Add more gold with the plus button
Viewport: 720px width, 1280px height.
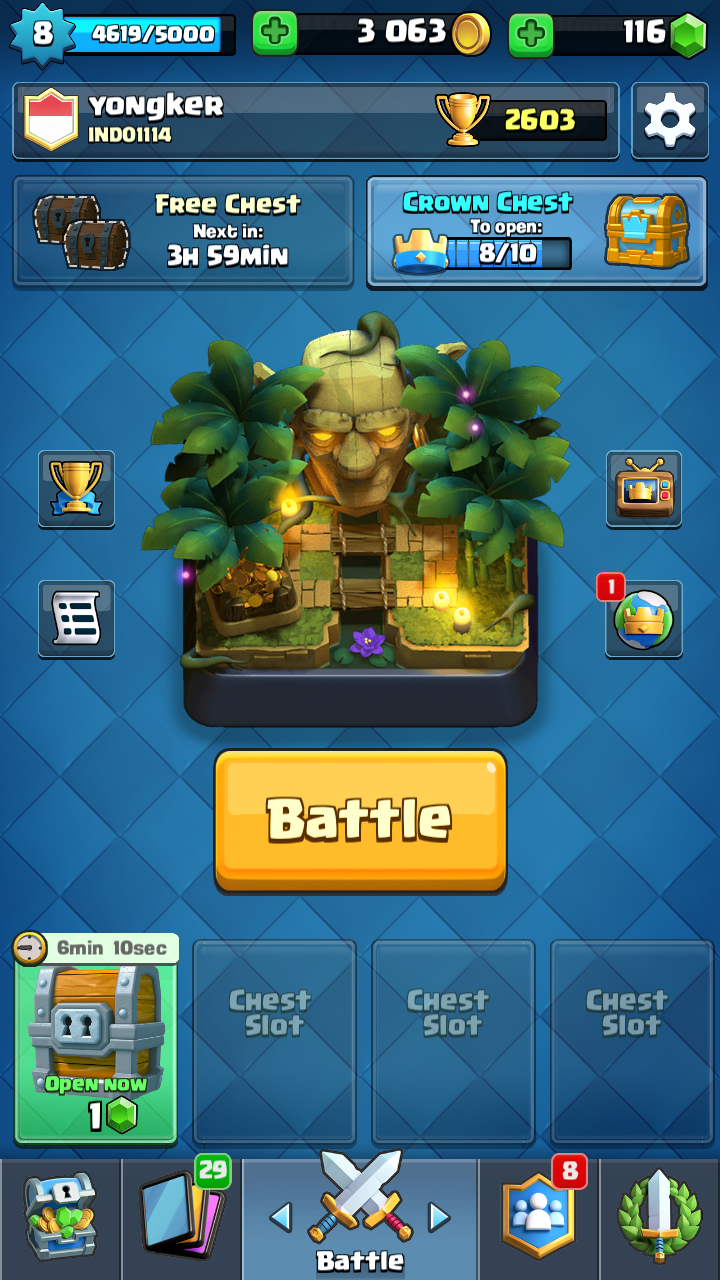pyautogui.click(x=275, y=34)
